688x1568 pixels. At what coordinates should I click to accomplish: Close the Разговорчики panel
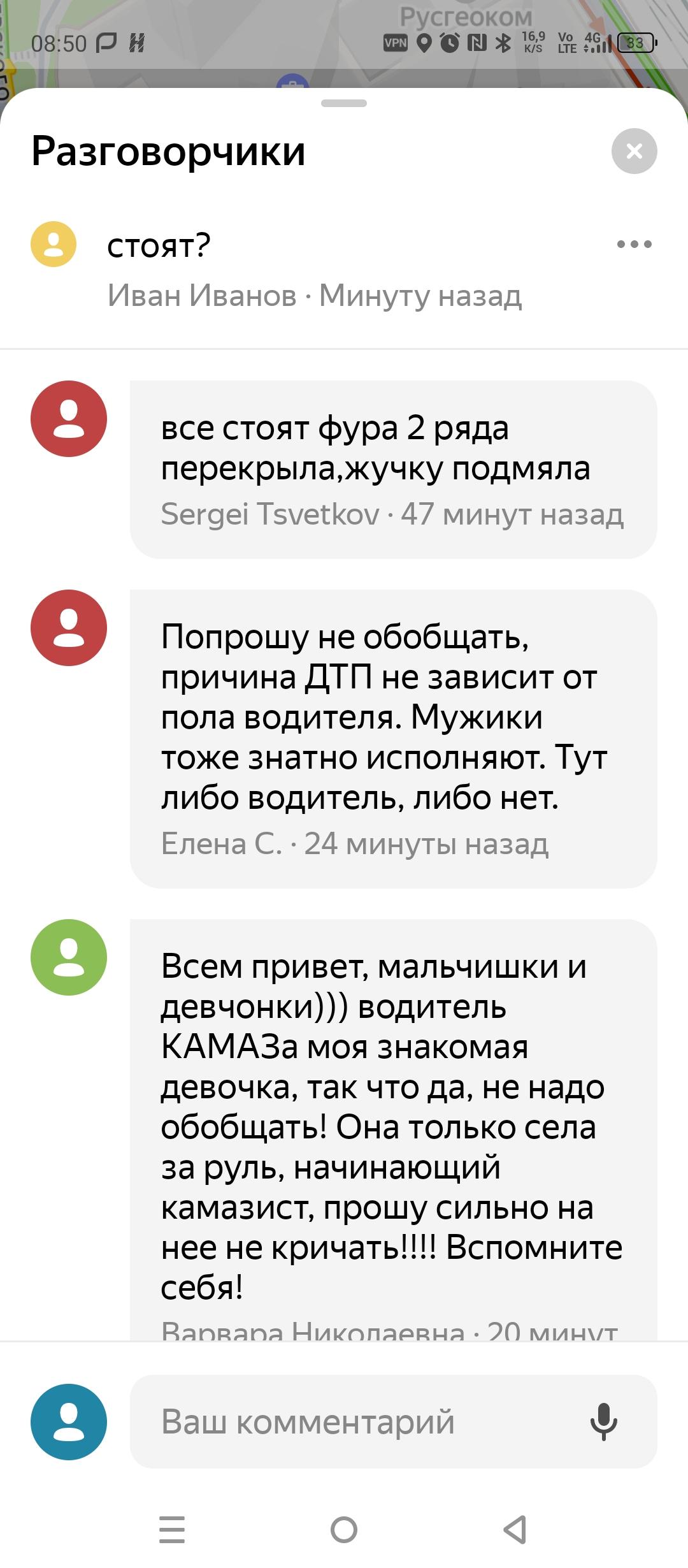tap(634, 151)
